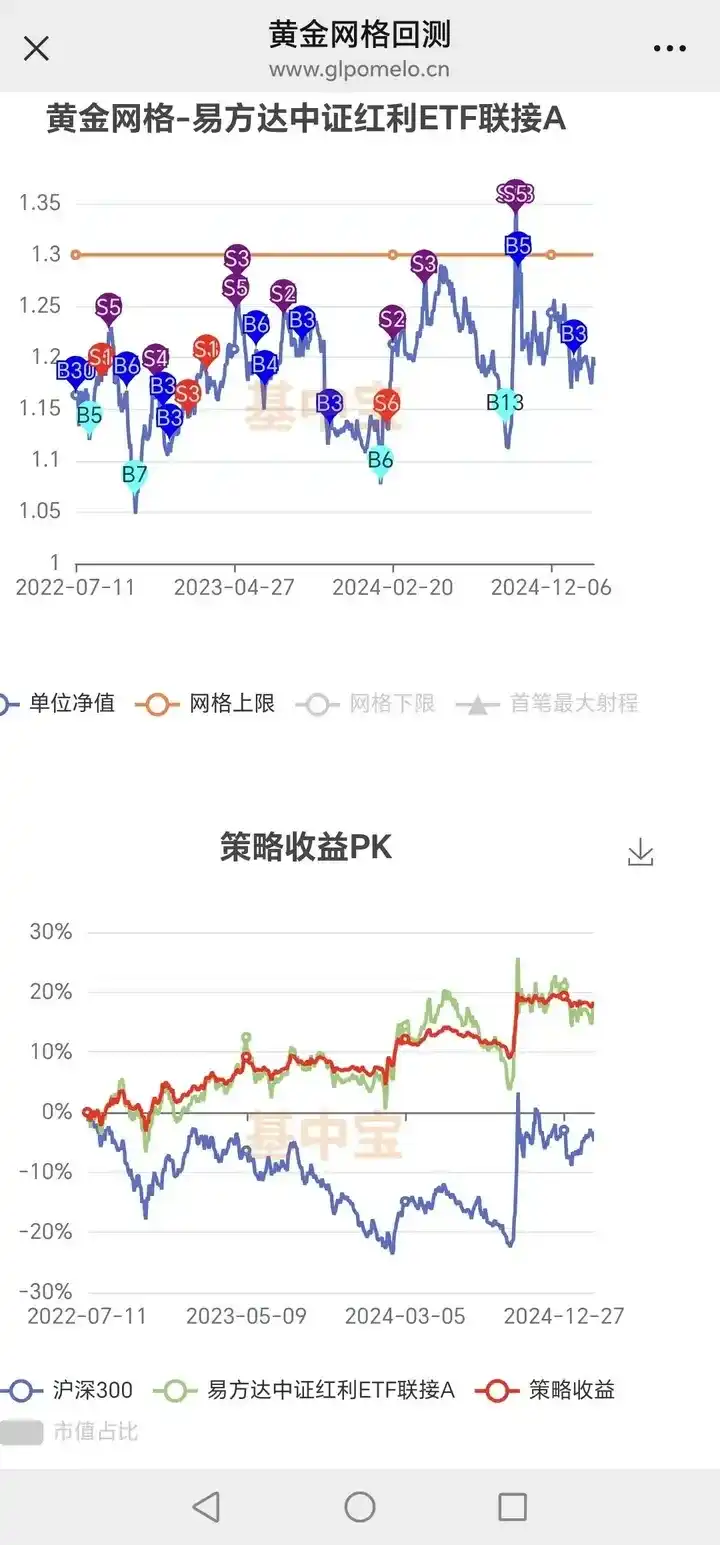This screenshot has width=720, height=1545.
Task: Toggle the 策略收益 line
Action: coord(546,1390)
